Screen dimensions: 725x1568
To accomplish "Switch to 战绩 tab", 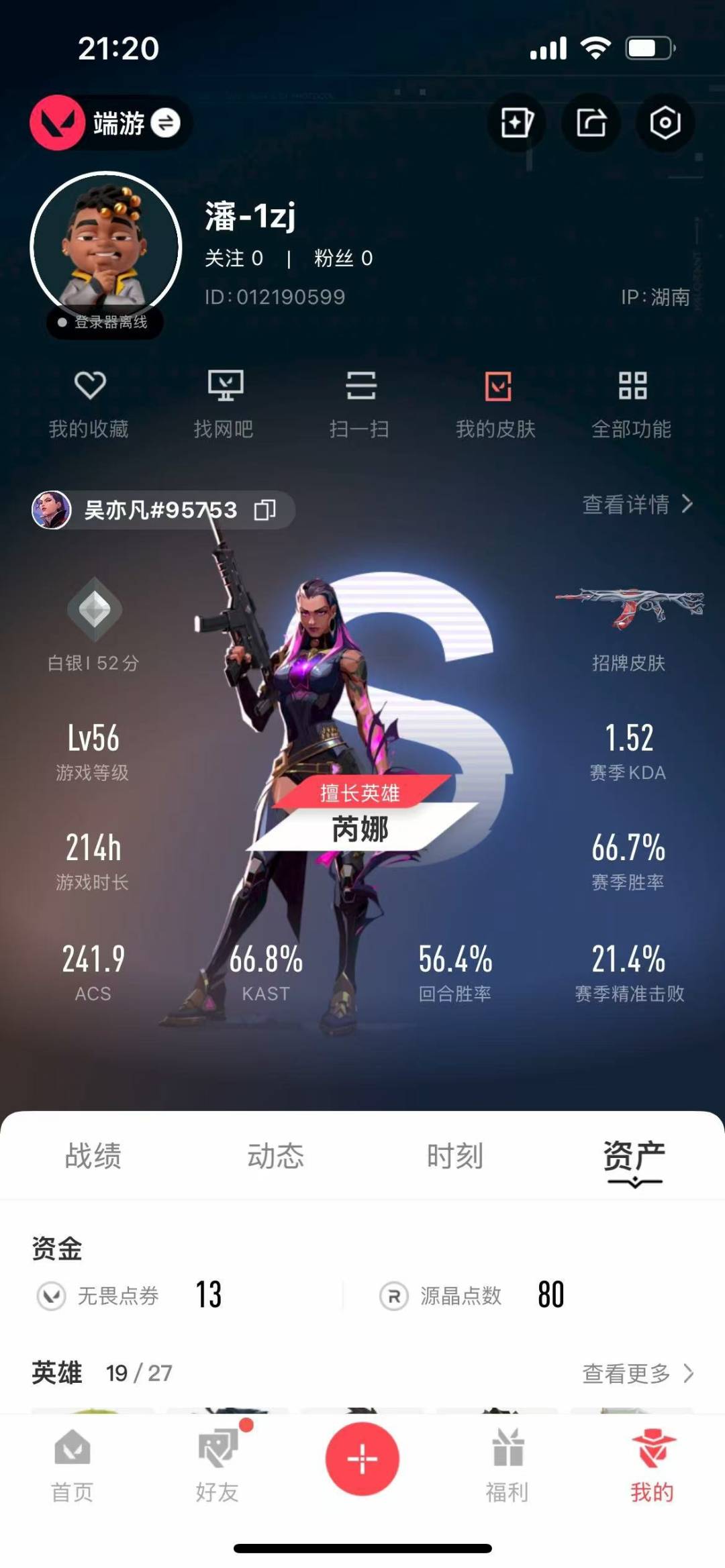I will click(93, 1156).
